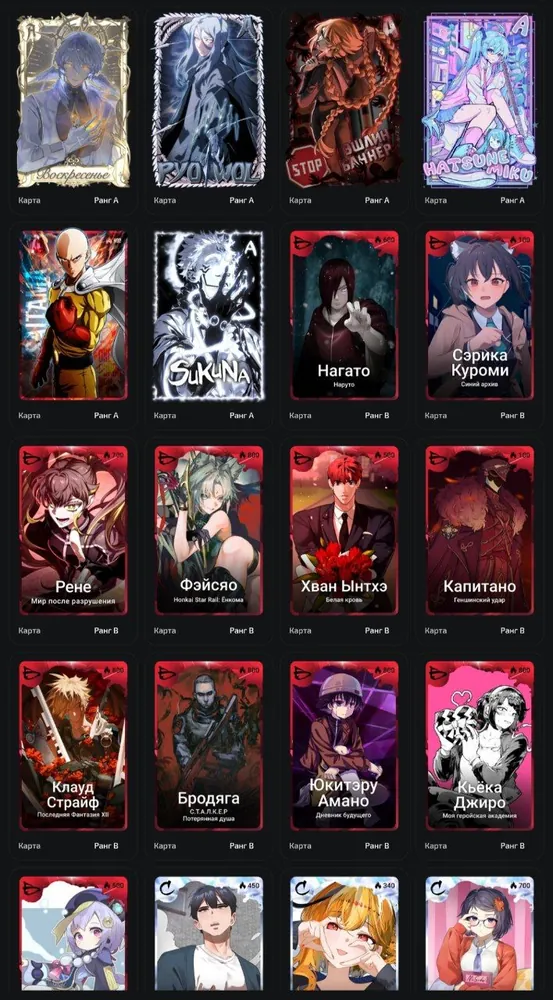The width and height of the screenshot is (553, 1000).
Task: Select the Hatsune Miku card
Action: pos(479,100)
